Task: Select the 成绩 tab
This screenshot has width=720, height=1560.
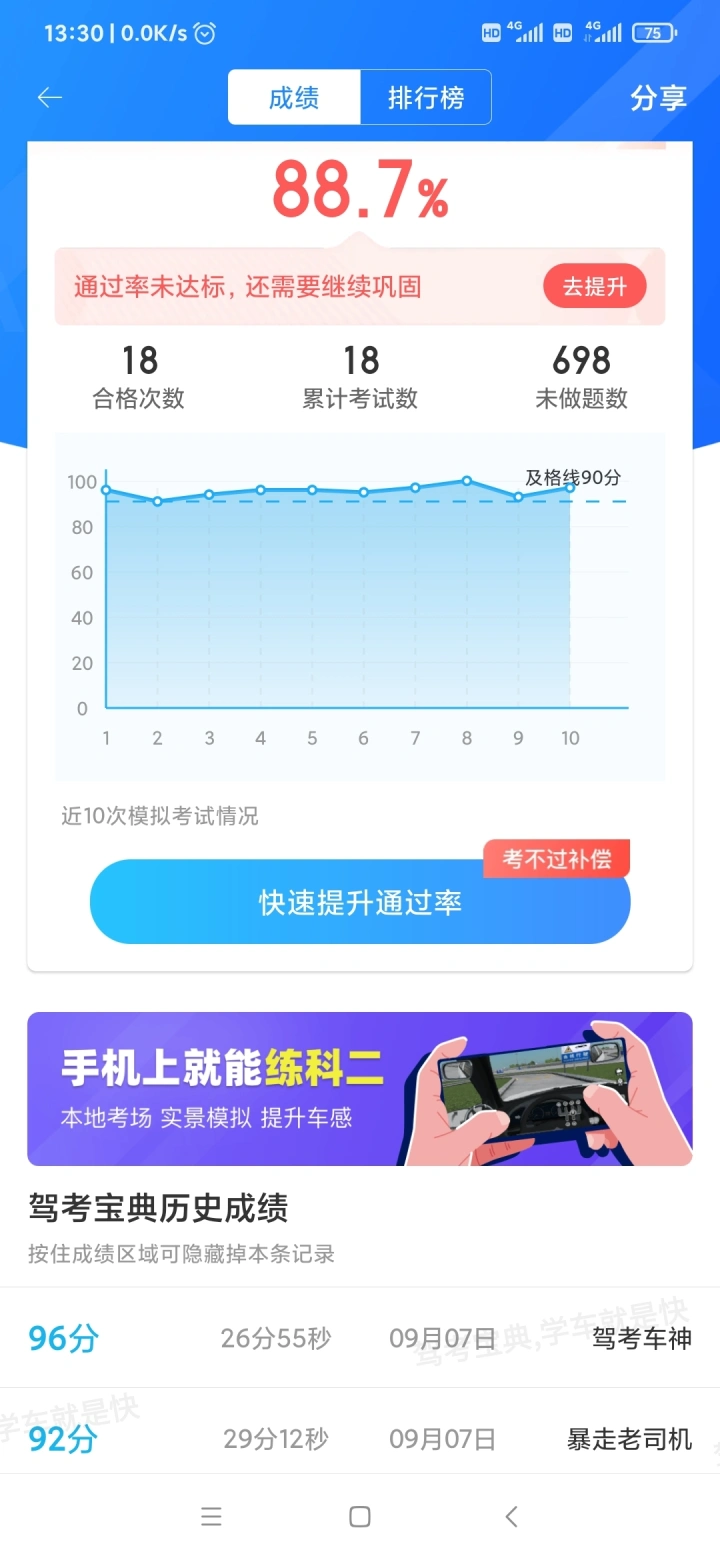Action: tap(294, 97)
